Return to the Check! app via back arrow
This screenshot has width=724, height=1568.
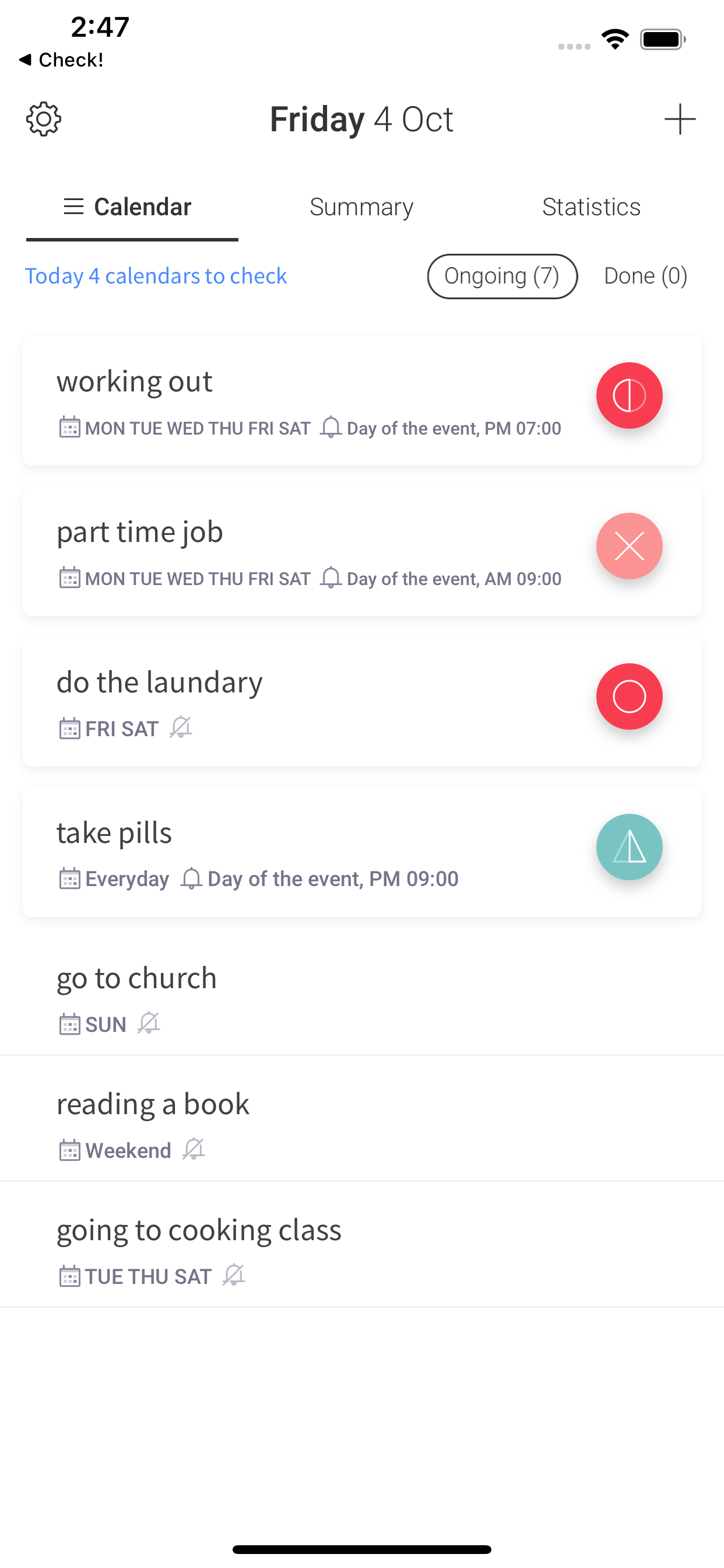tap(61, 60)
